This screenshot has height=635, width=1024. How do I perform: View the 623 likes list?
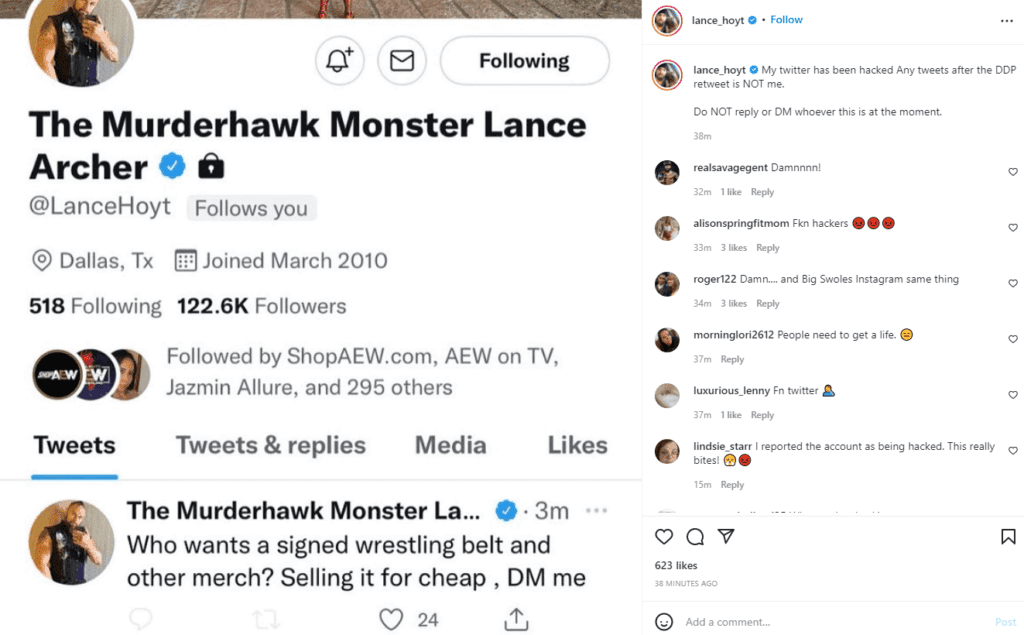pyautogui.click(x=677, y=566)
